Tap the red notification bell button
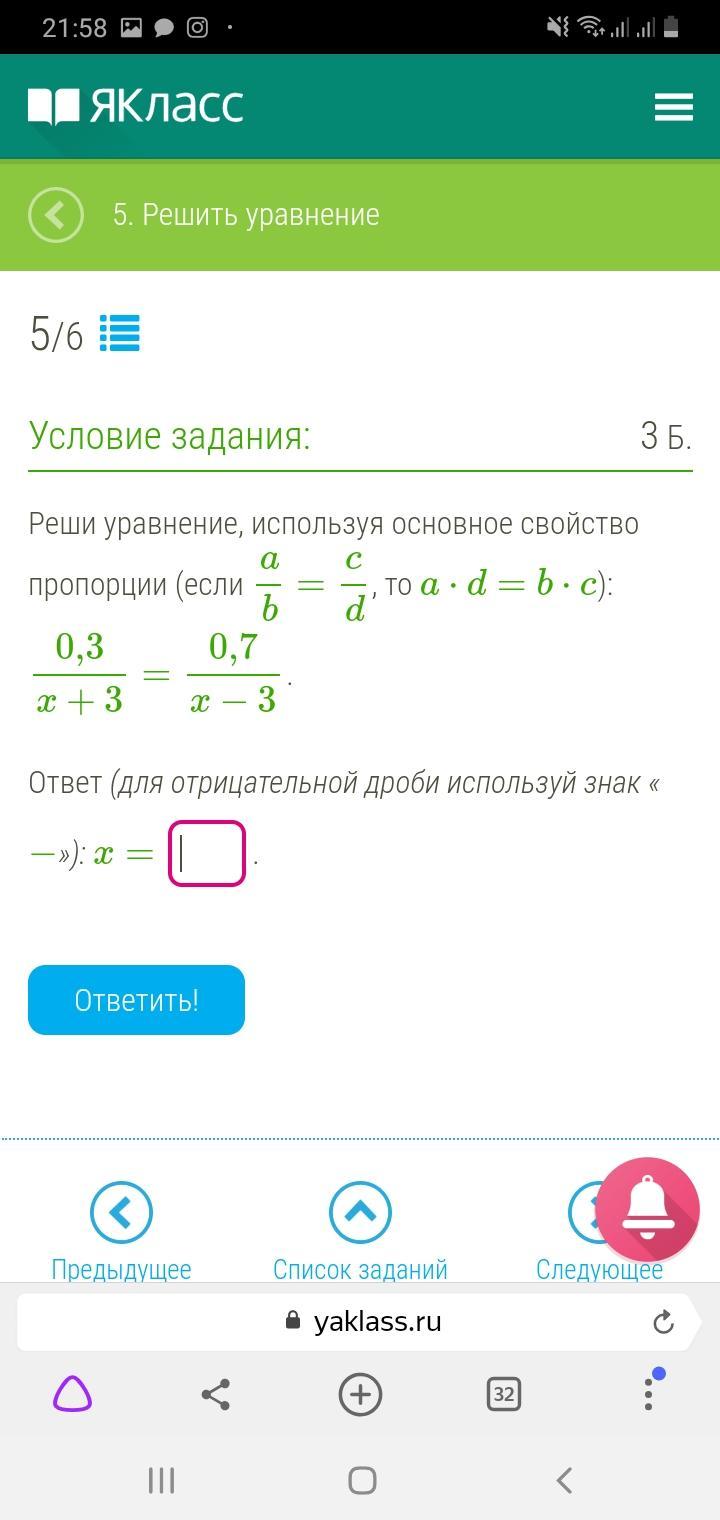The image size is (720, 1520). point(647,1209)
